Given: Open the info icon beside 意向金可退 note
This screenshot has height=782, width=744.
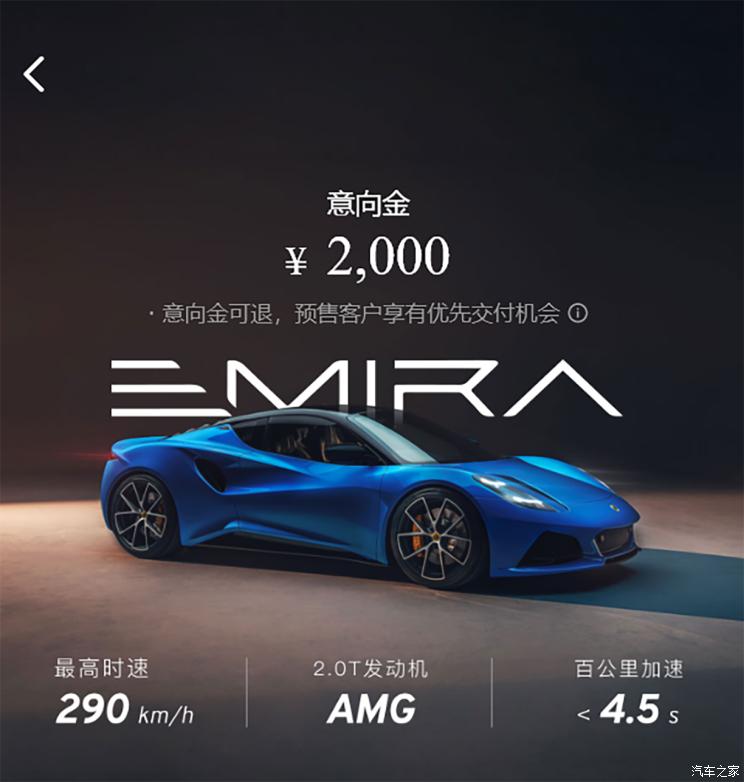Looking at the screenshot, I should [578, 313].
